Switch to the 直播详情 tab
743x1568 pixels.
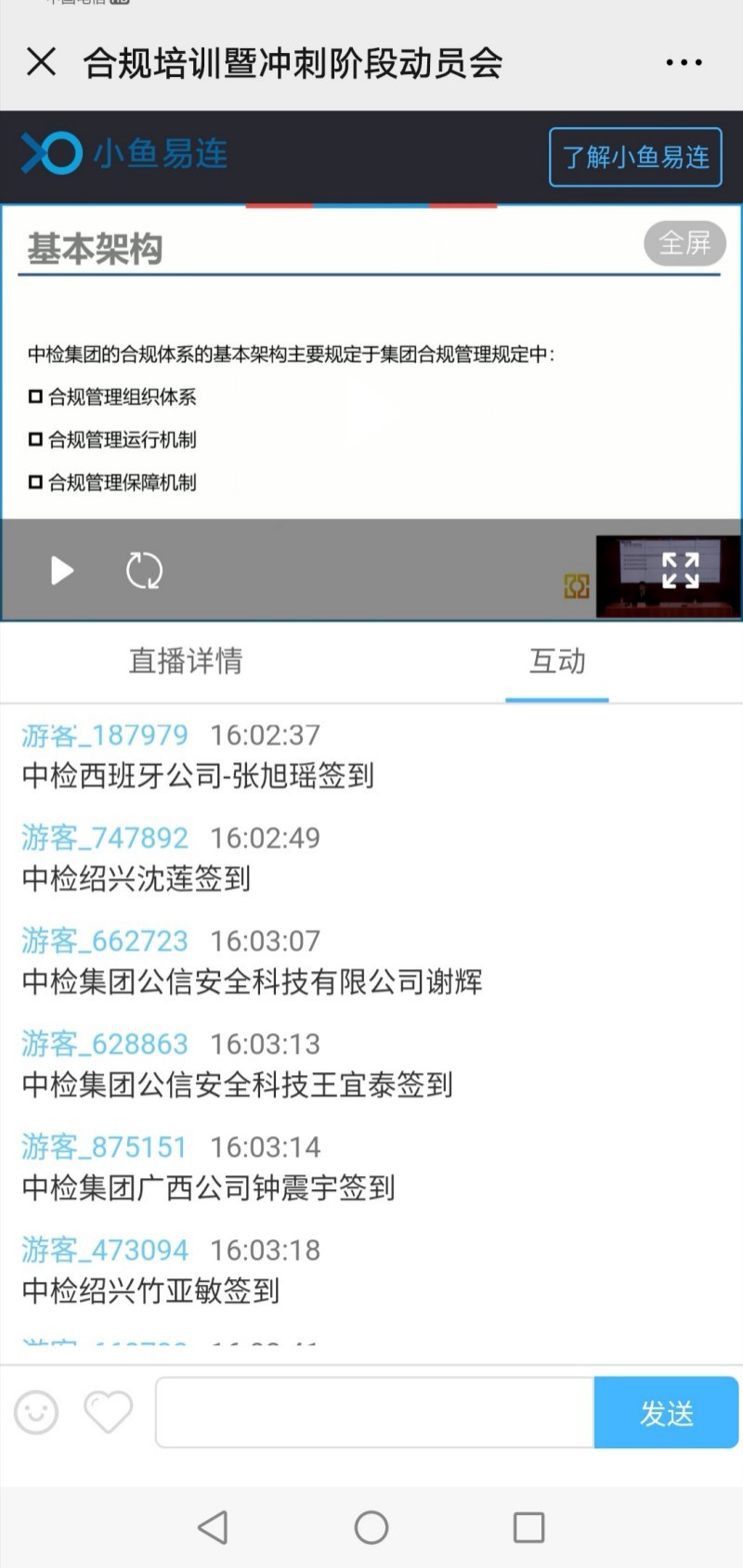point(186,661)
